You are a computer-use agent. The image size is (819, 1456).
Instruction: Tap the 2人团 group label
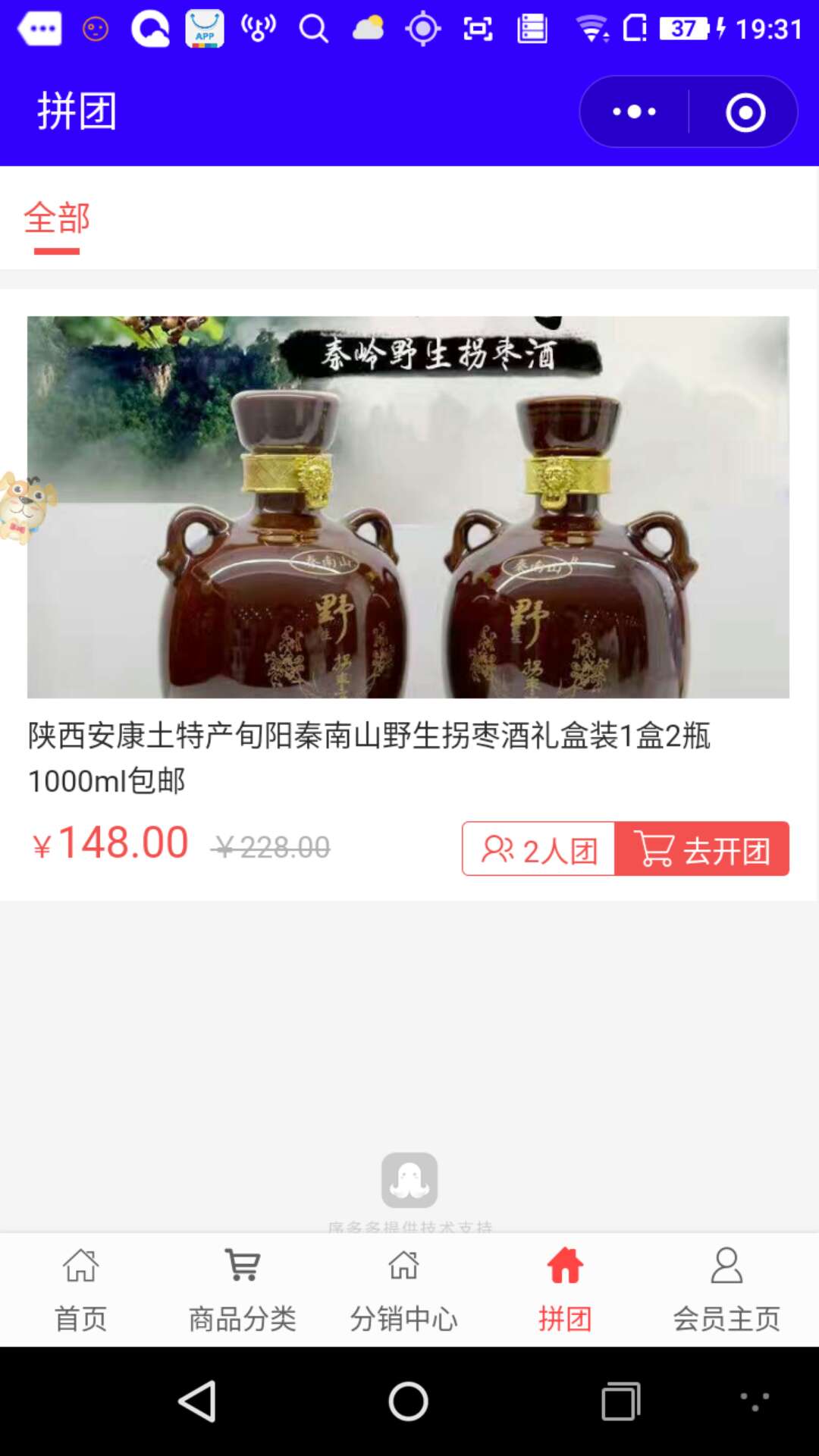click(x=538, y=849)
